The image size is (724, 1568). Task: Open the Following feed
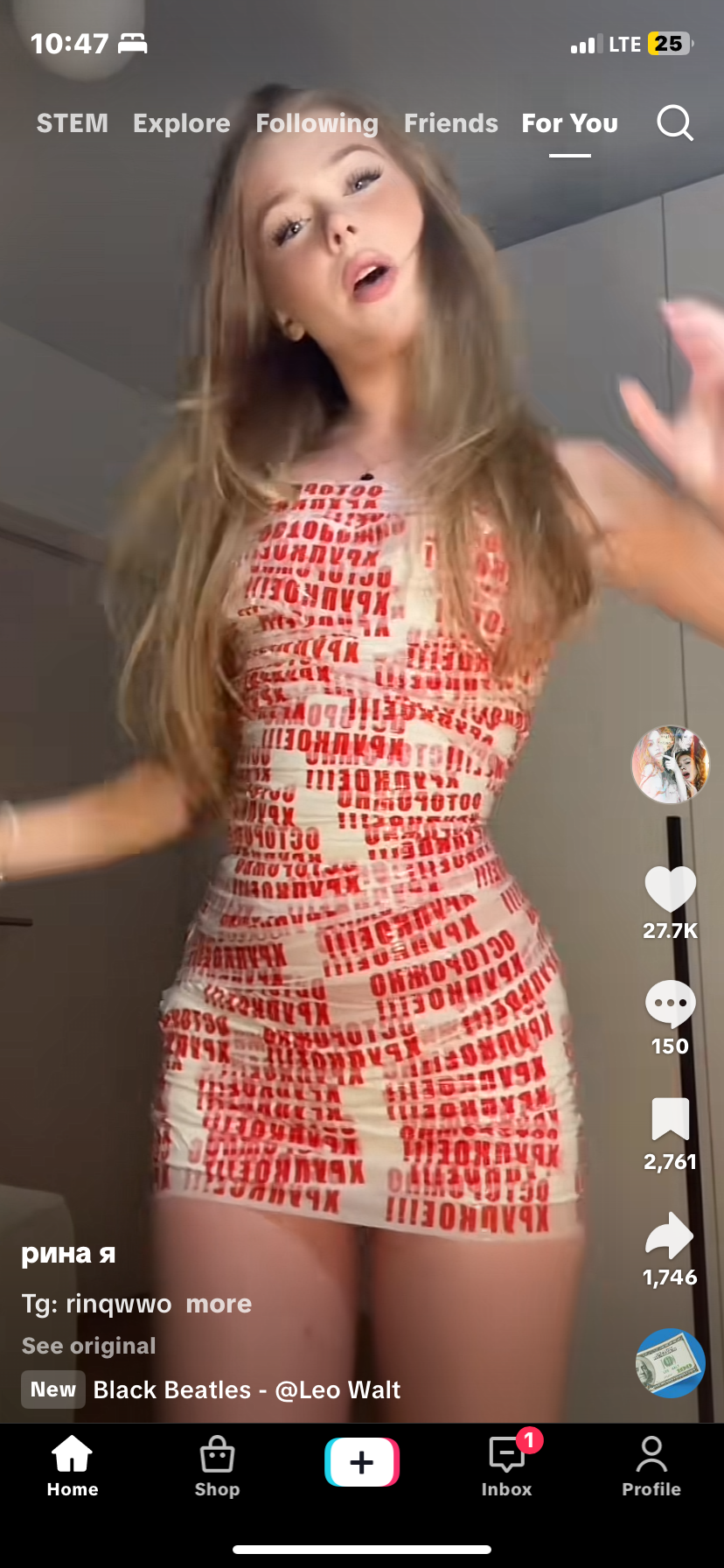pyautogui.click(x=317, y=123)
